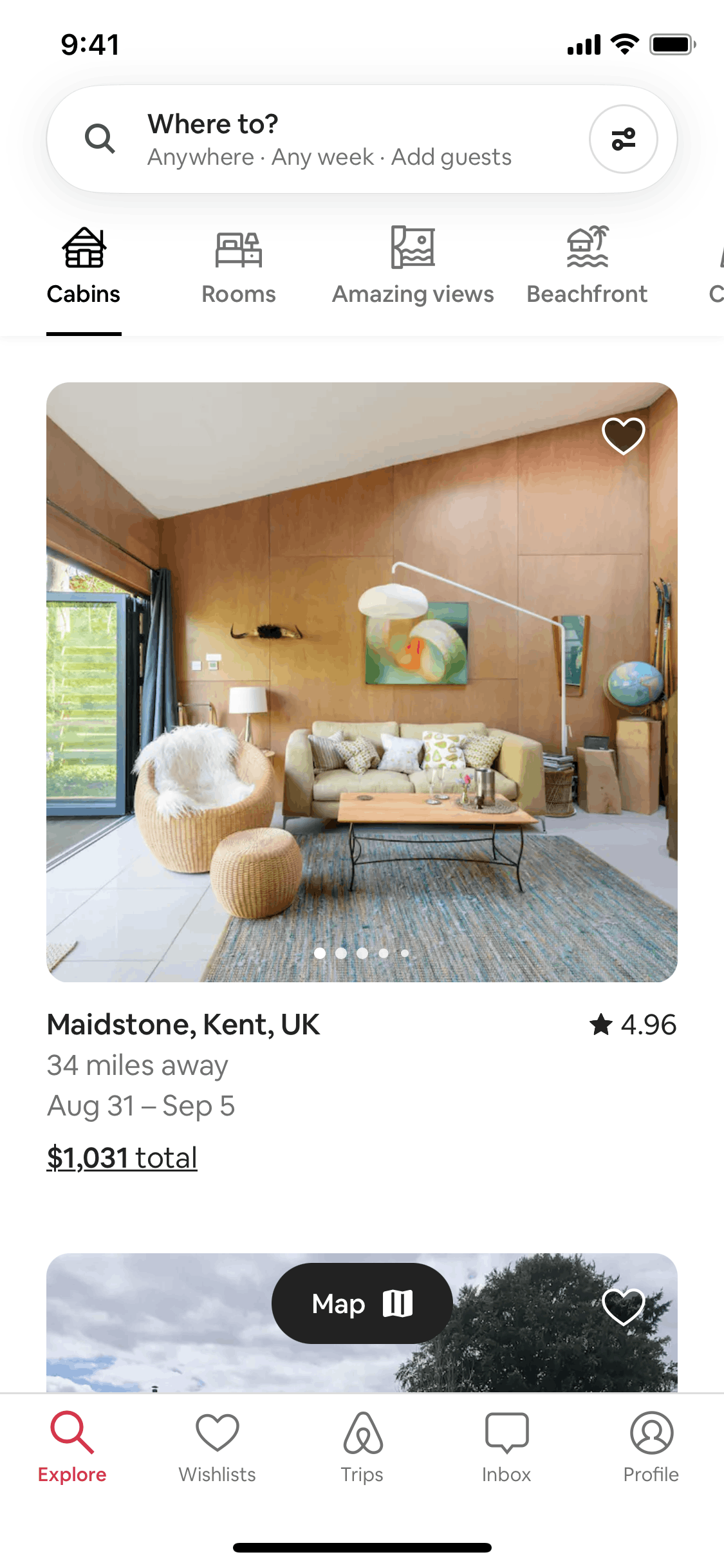Open the Maidstone, Kent, UK listing
The height and width of the screenshot is (1568, 724).
point(361,682)
